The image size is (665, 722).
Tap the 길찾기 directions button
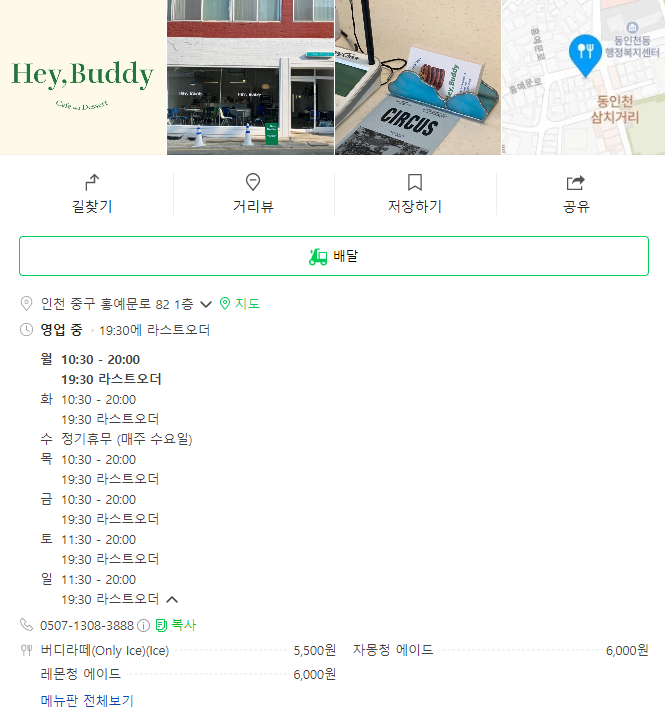point(92,194)
